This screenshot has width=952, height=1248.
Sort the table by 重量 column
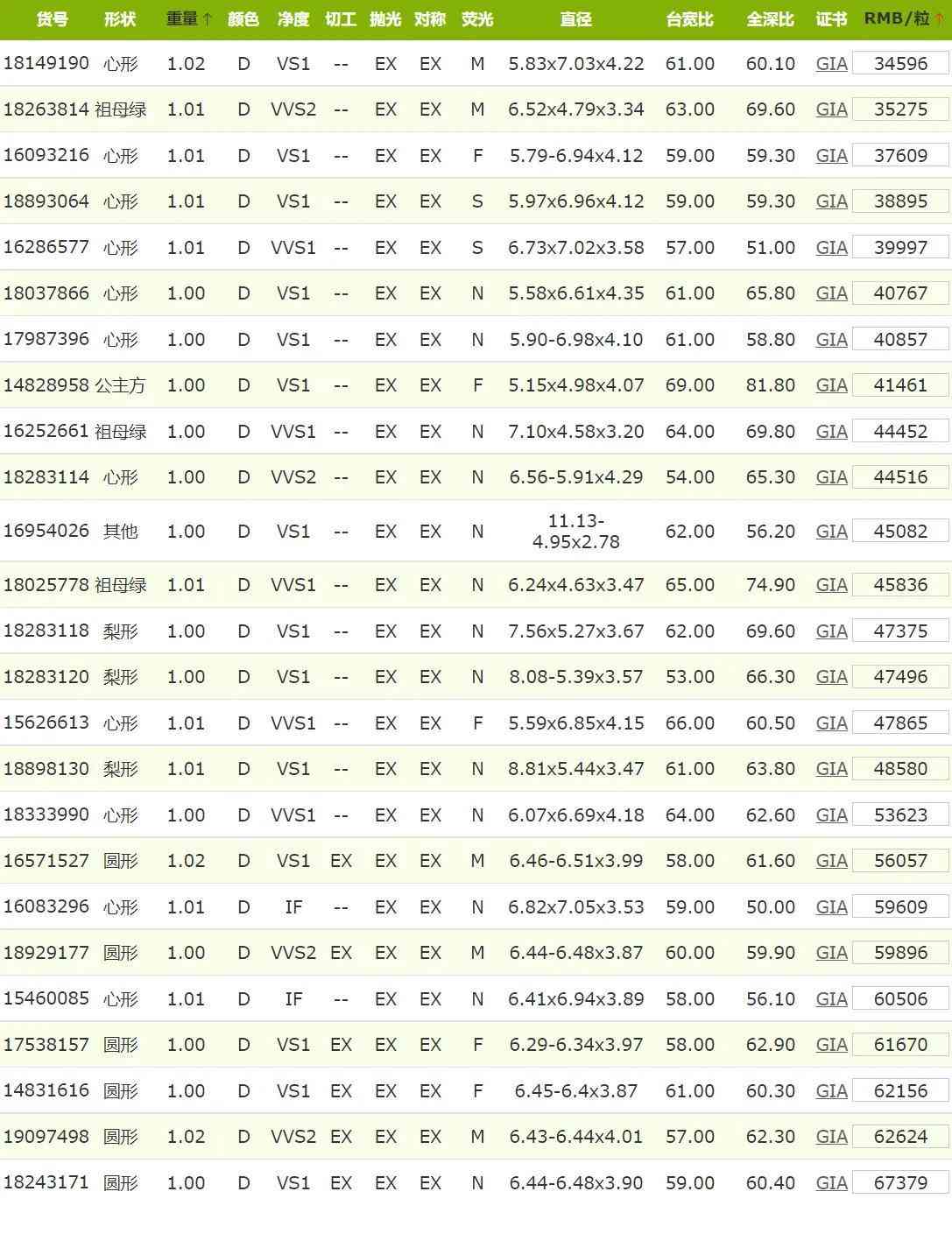tap(188, 18)
